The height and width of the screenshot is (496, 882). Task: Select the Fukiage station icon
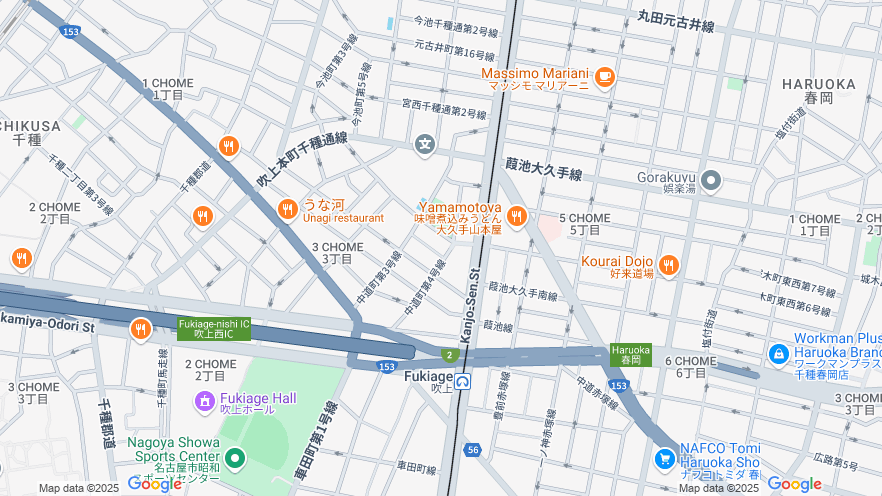coord(462,382)
